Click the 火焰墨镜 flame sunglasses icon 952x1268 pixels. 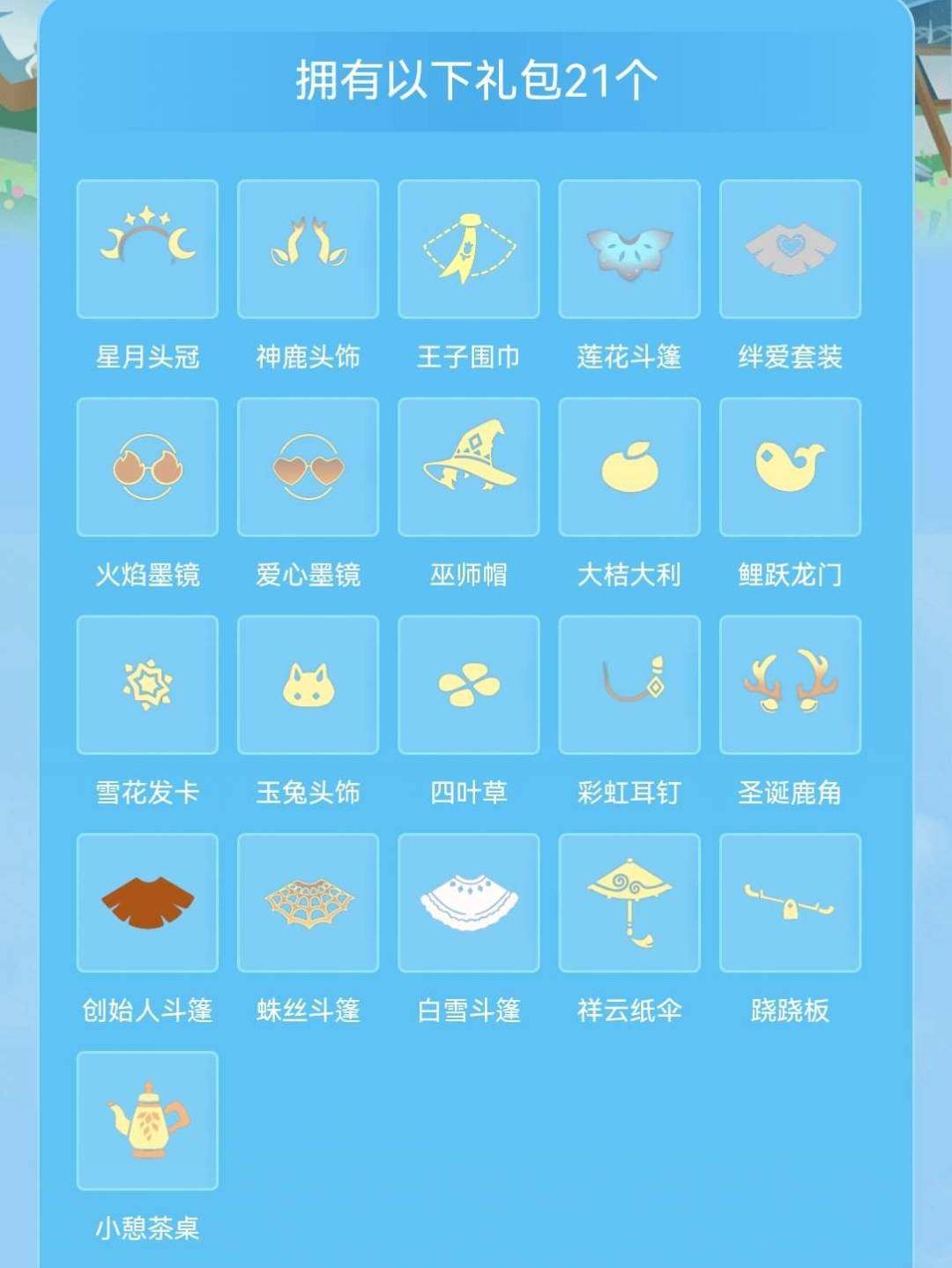(146, 466)
